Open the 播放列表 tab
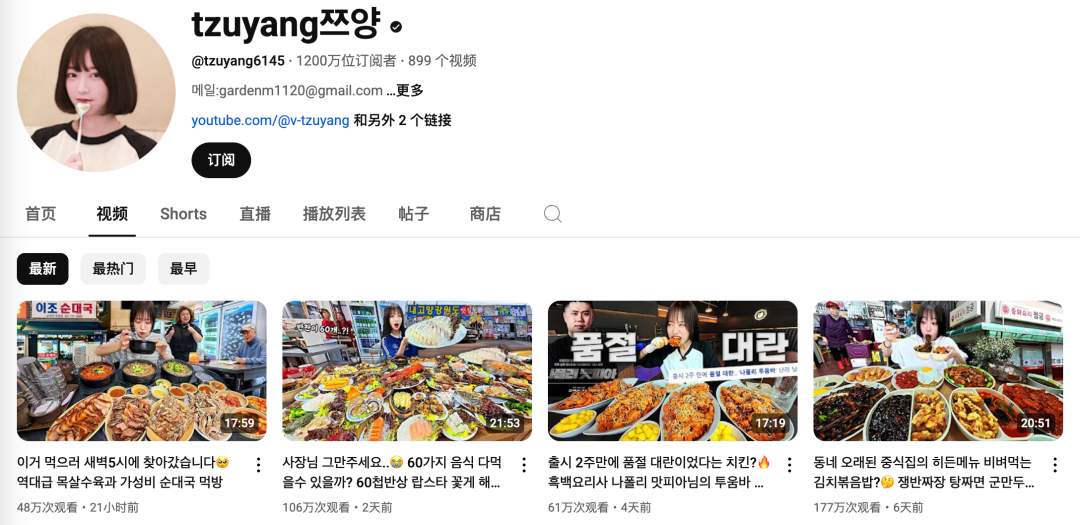 pos(334,214)
